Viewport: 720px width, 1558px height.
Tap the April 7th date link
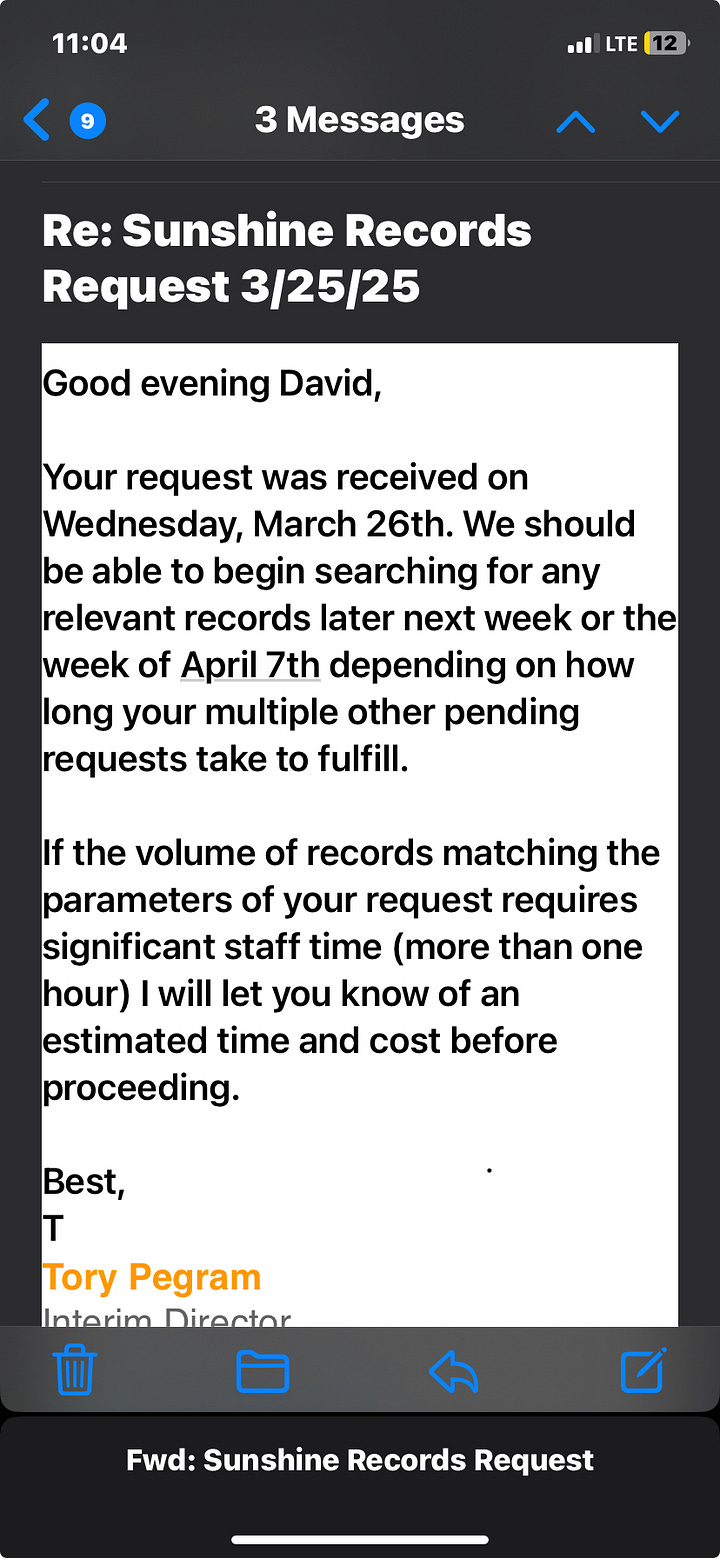tap(250, 665)
